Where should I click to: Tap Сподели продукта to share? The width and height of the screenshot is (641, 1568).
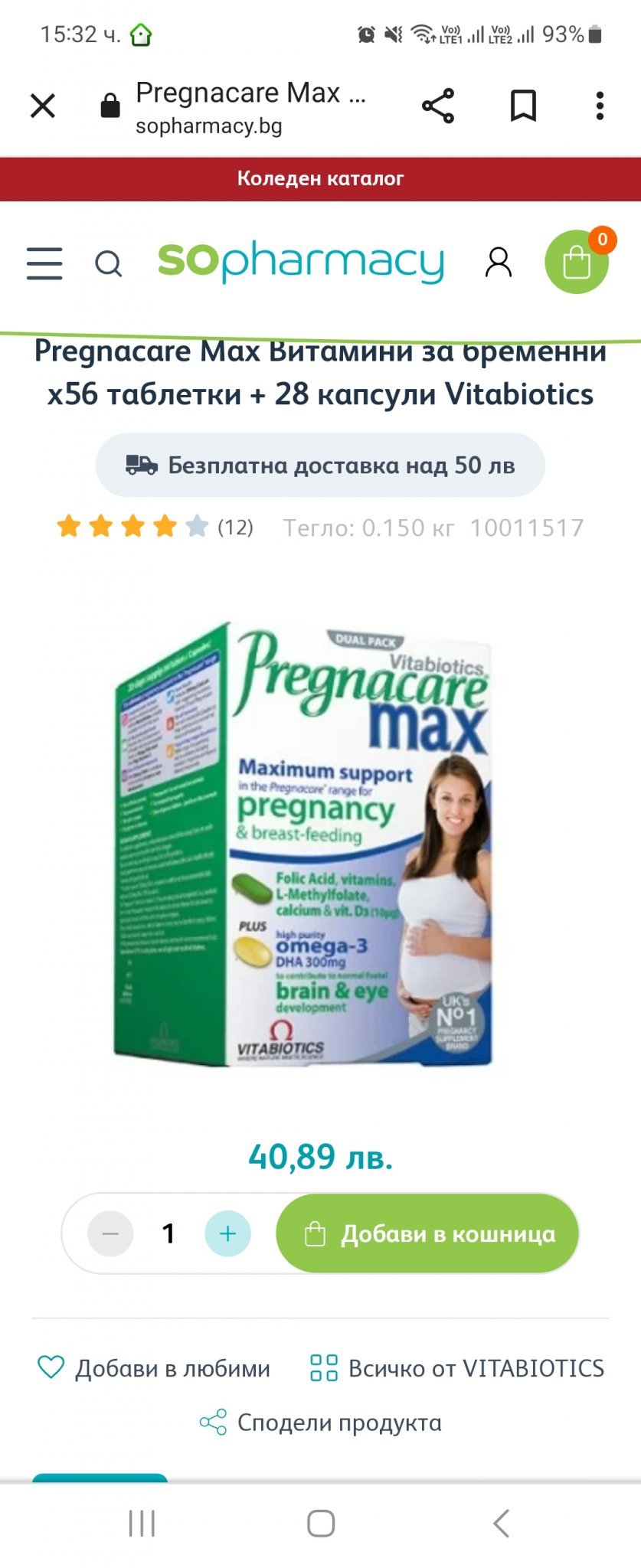point(320,1423)
